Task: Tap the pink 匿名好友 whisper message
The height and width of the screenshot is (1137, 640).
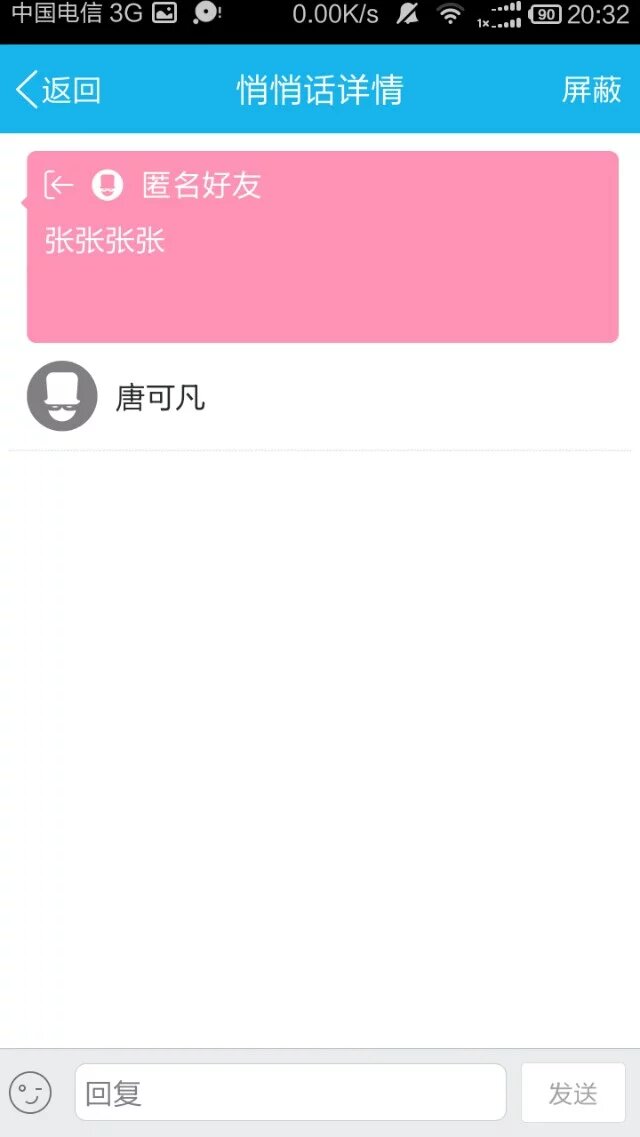Action: click(x=322, y=247)
